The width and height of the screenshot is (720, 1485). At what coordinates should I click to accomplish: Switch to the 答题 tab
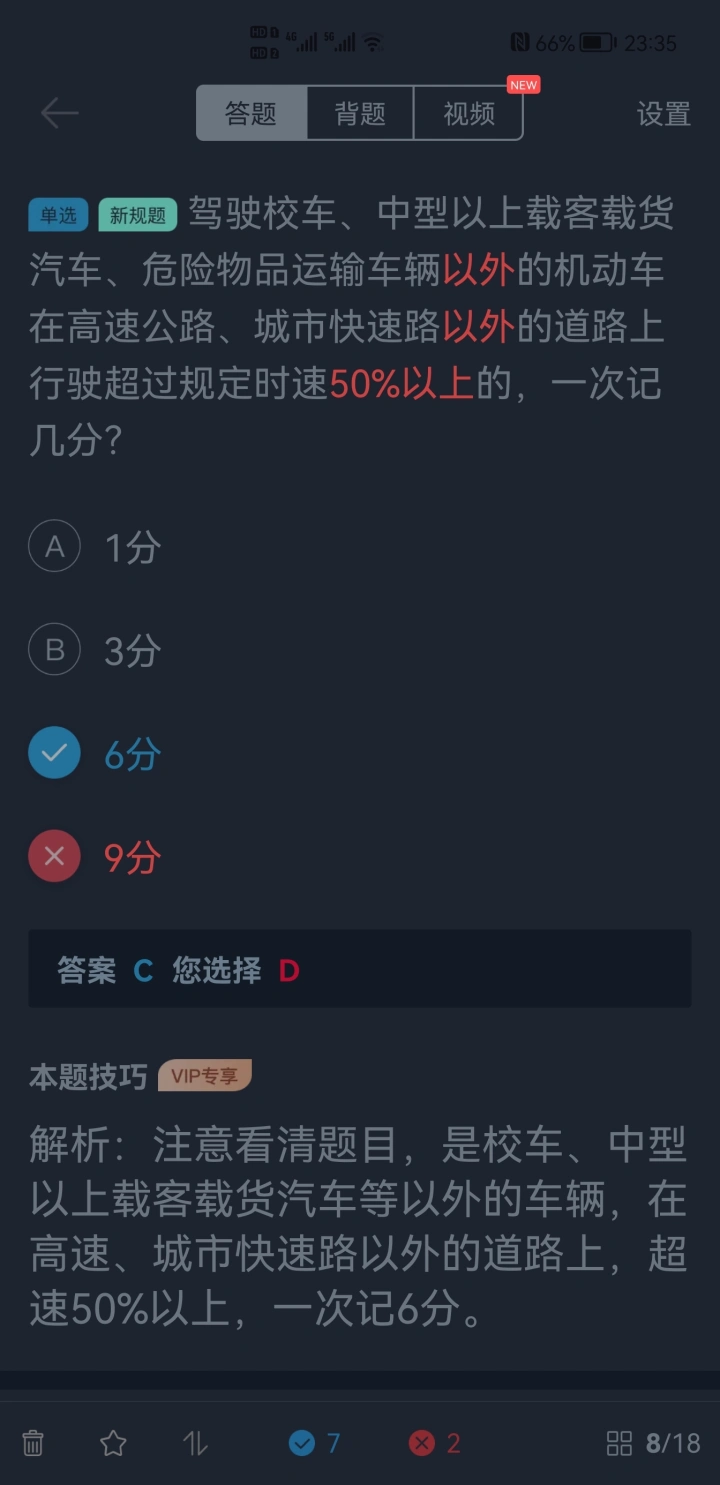tap(251, 113)
